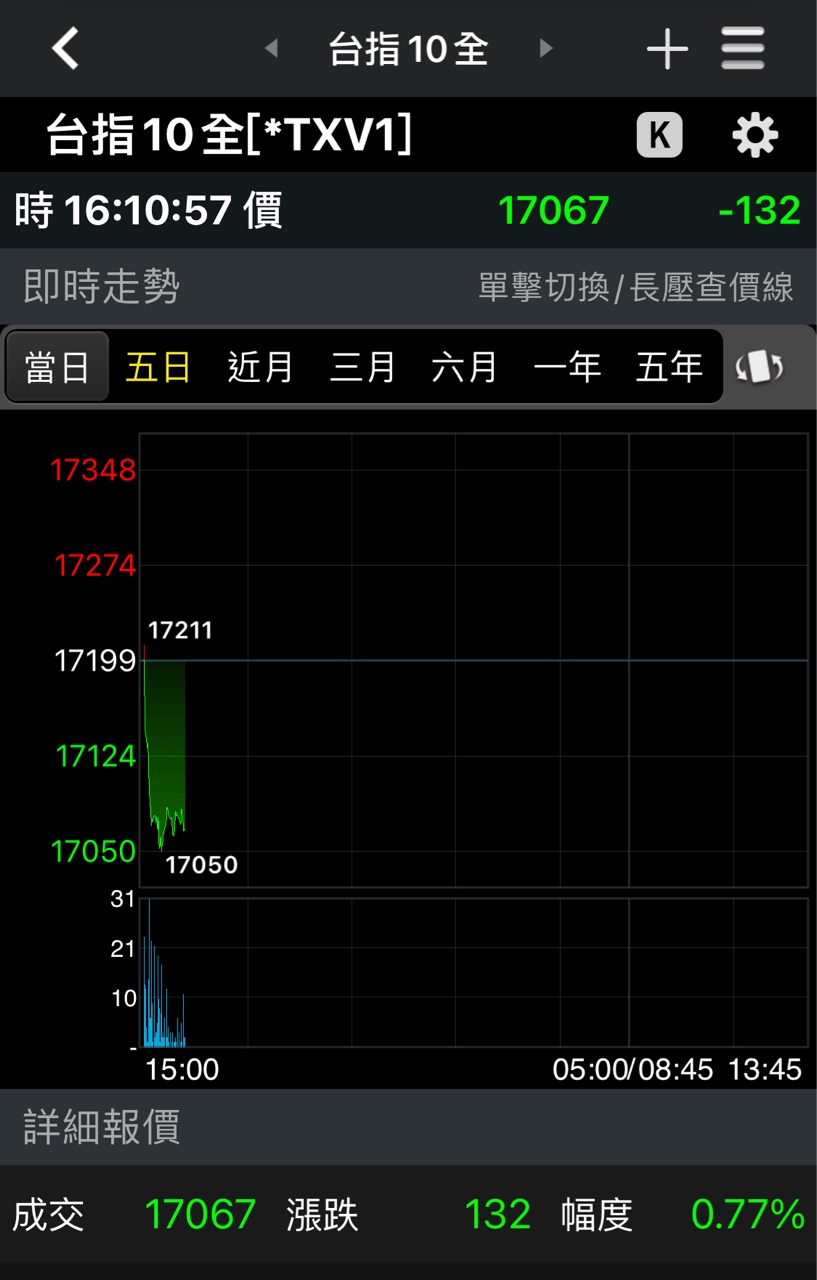Open the hamburger menu
The image size is (817, 1280).
coord(743,48)
